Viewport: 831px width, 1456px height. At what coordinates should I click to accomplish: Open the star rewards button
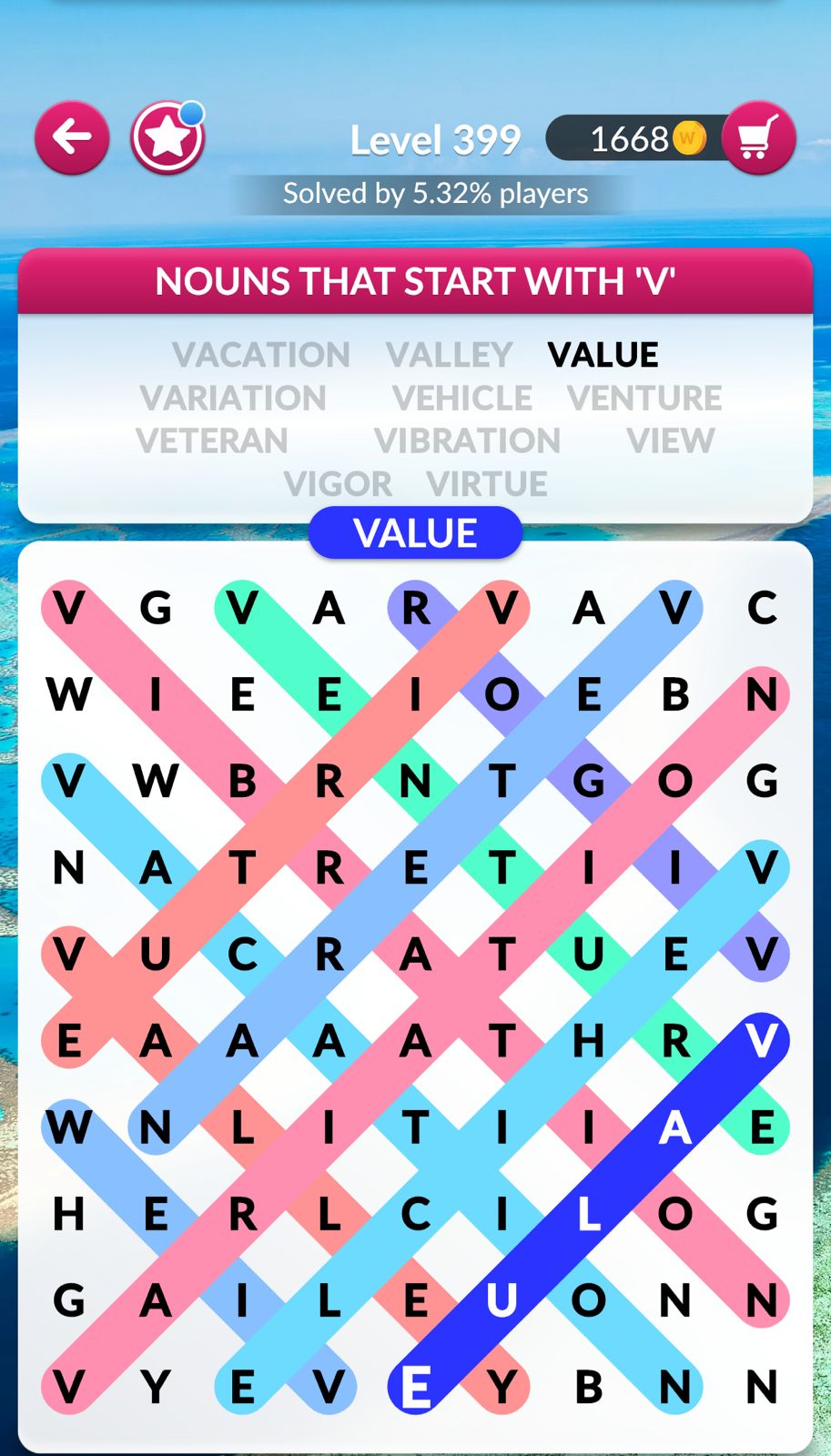pyautogui.click(x=167, y=138)
